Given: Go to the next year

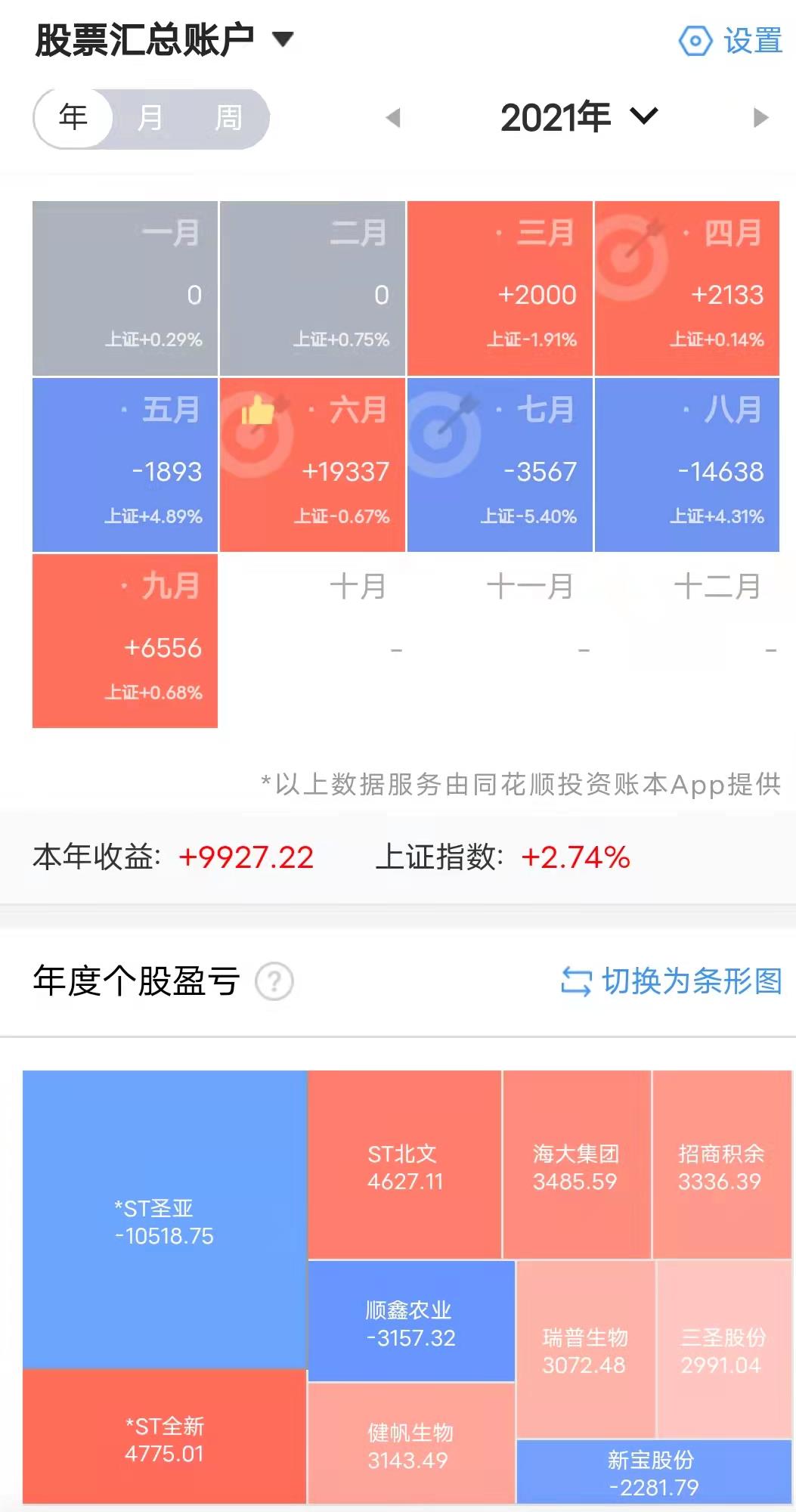Looking at the screenshot, I should coord(760,118).
